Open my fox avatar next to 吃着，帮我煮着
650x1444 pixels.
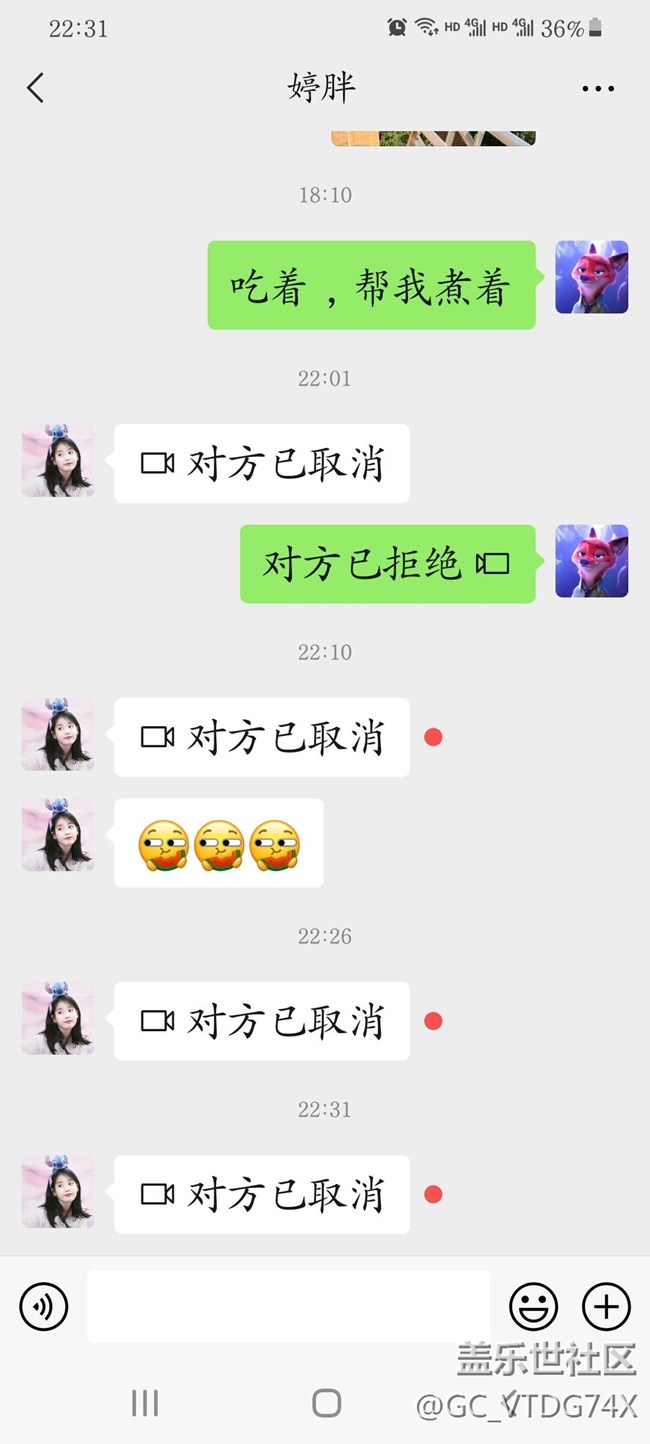pos(591,277)
